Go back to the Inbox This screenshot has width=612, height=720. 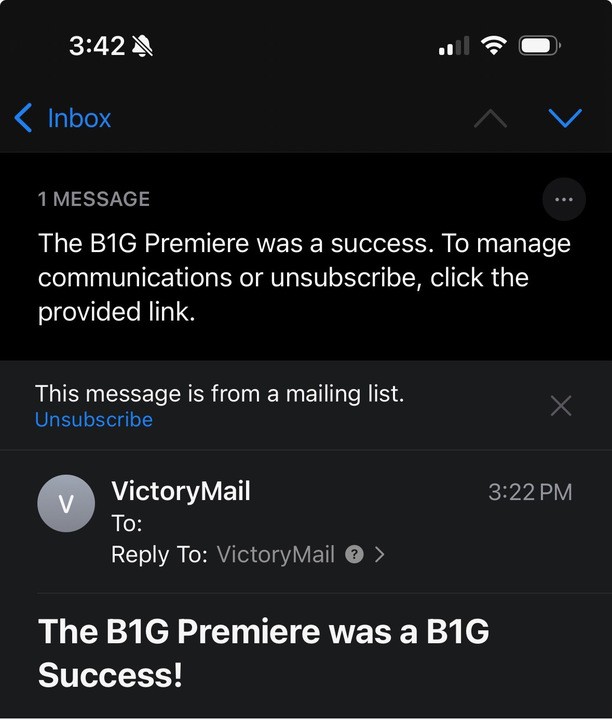[63, 118]
